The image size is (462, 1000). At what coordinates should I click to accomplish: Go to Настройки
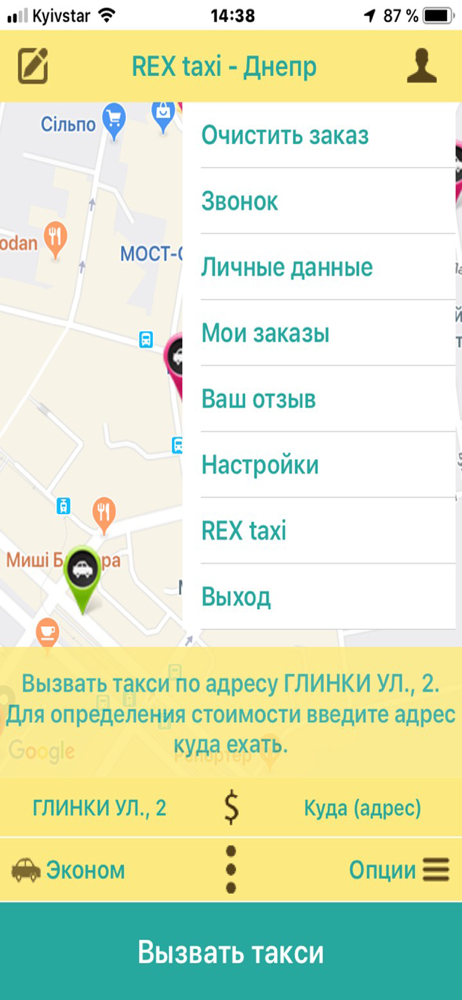(319, 464)
